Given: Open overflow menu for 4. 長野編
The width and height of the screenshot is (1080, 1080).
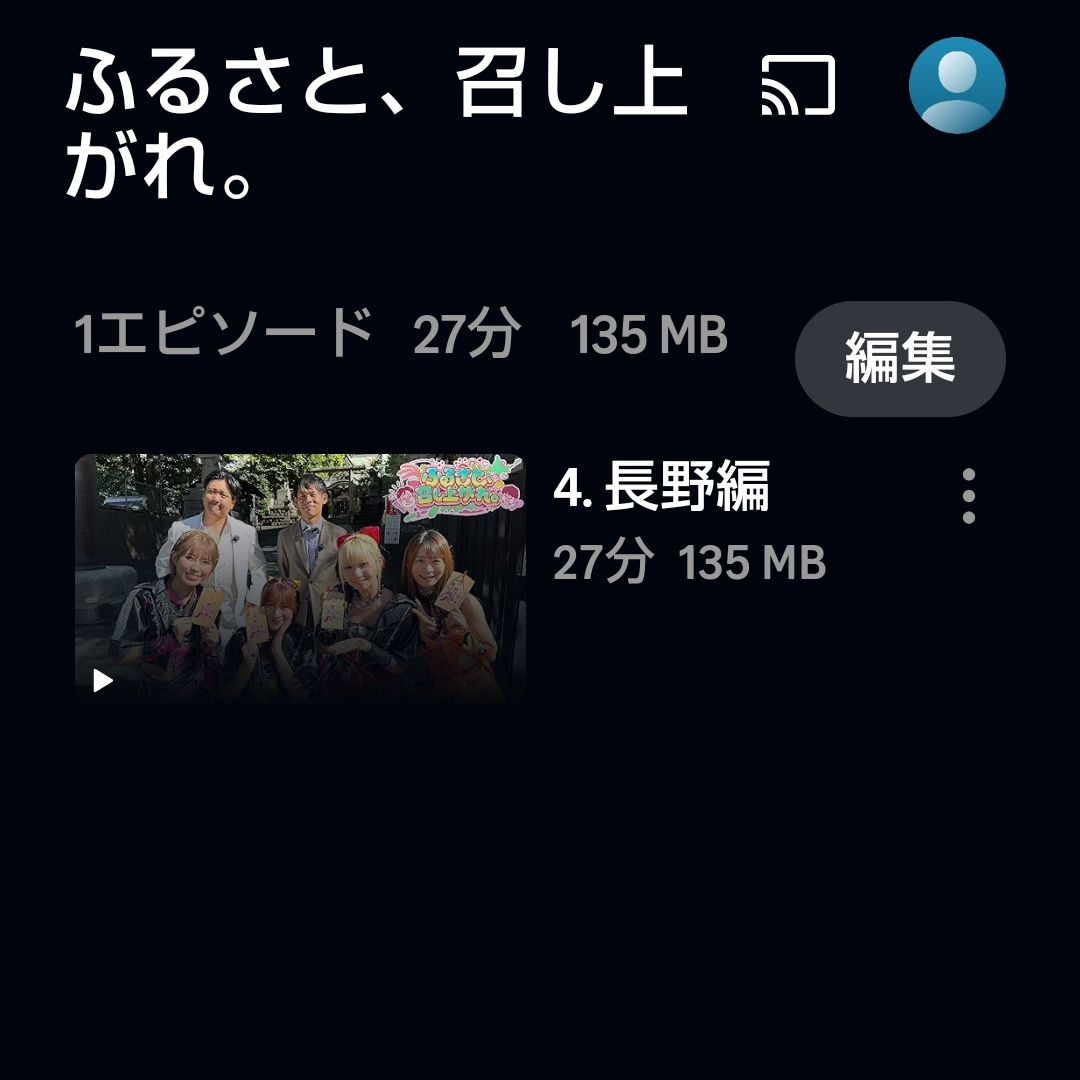Looking at the screenshot, I should [x=967, y=496].
